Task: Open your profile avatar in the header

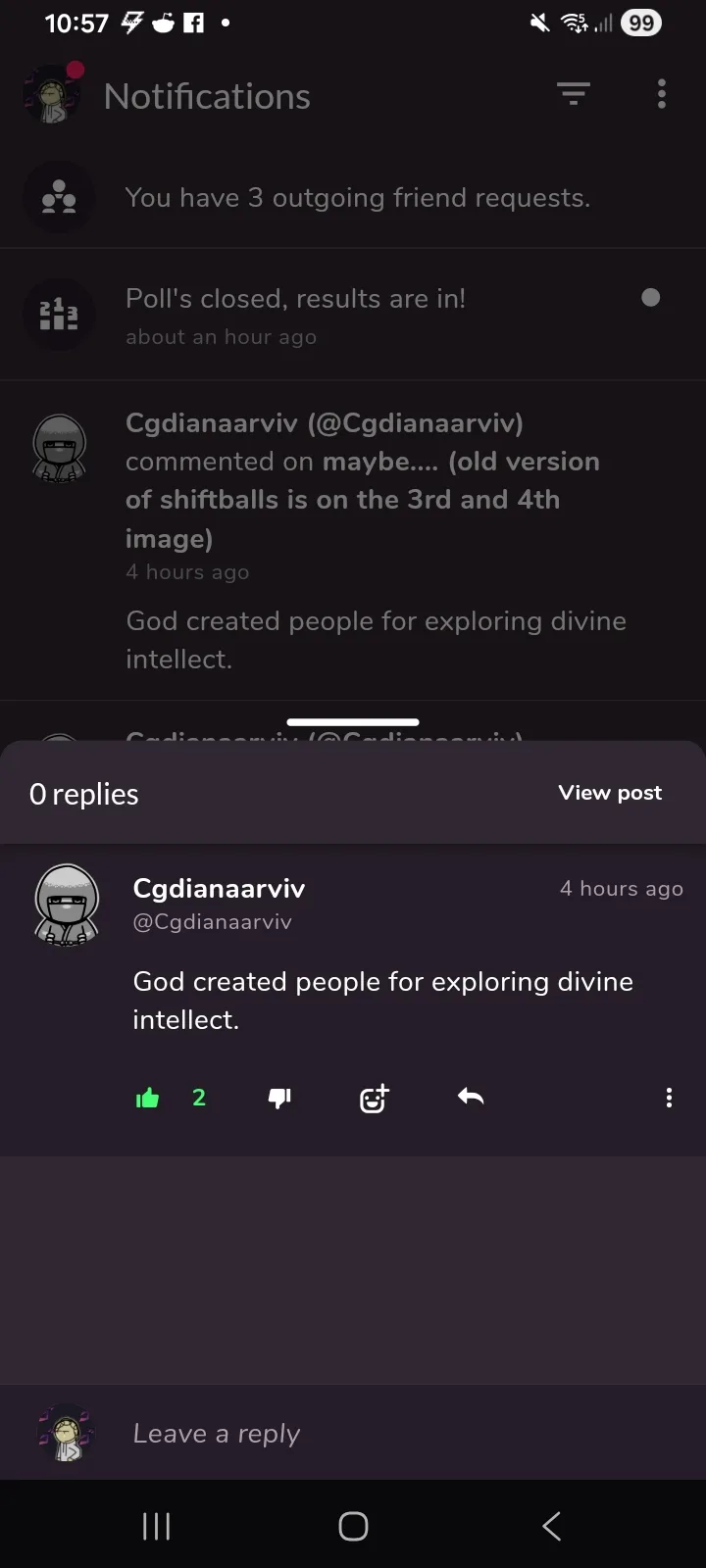Action: 52,95
